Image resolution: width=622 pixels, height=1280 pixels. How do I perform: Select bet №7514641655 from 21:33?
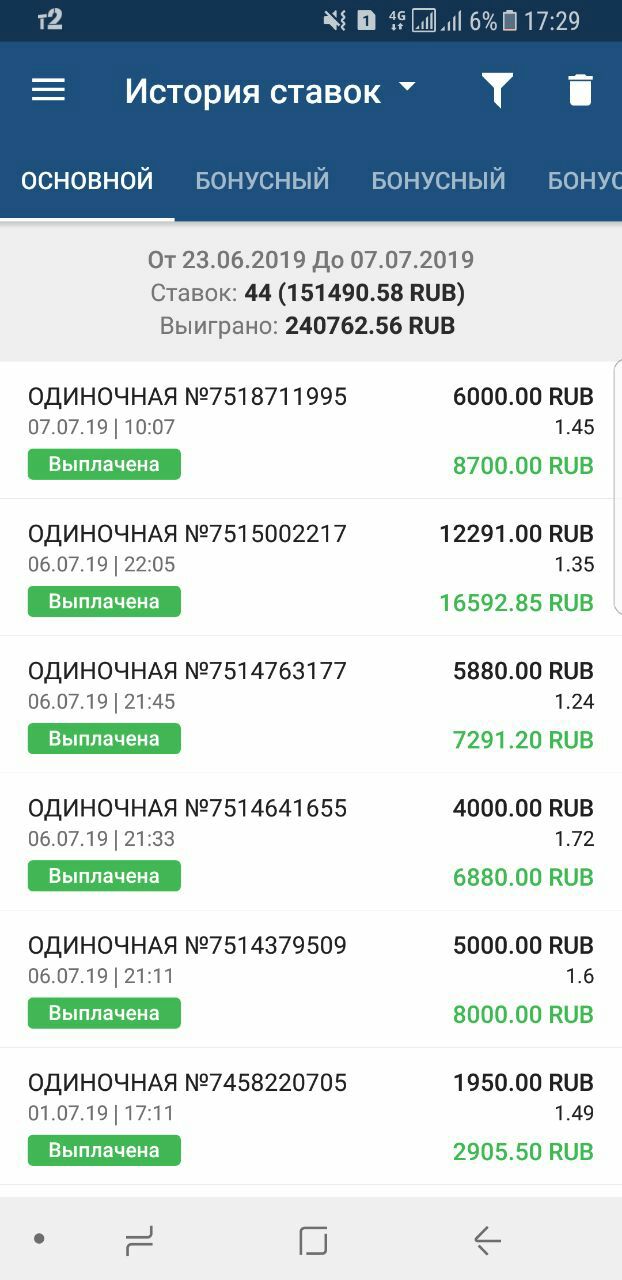pos(311,841)
